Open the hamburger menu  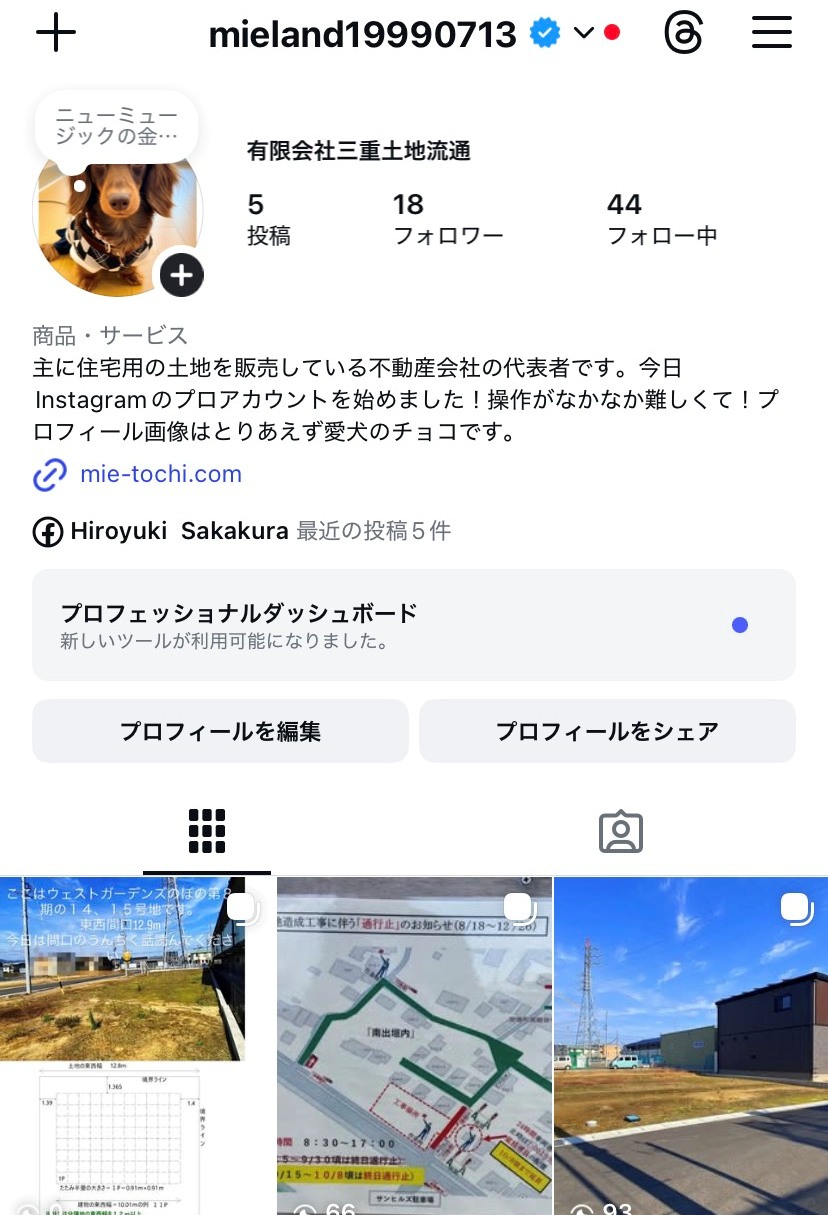(x=771, y=34)
